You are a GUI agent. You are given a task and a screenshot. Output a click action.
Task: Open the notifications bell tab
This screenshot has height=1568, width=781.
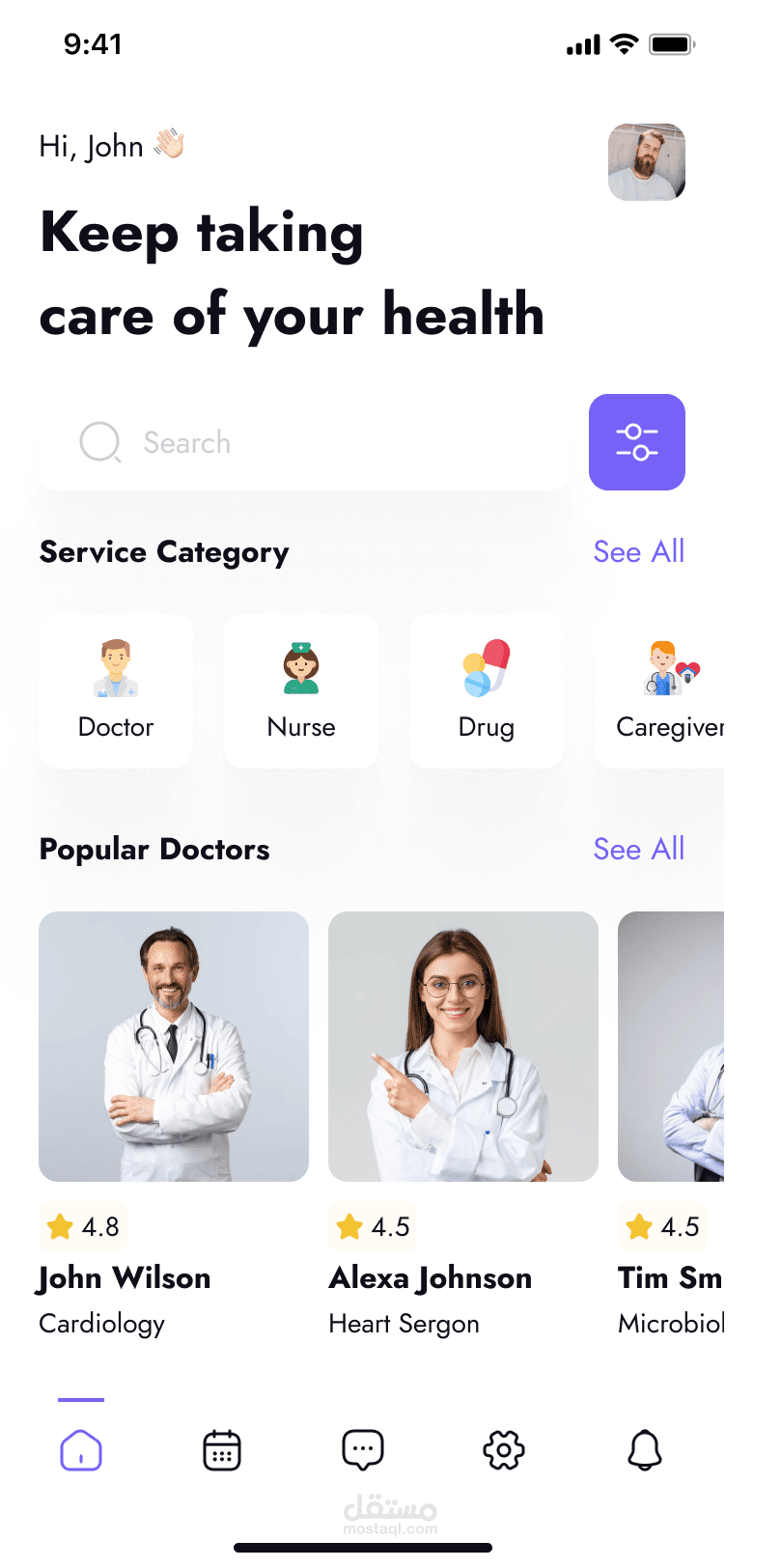(x=645, y=1450)
